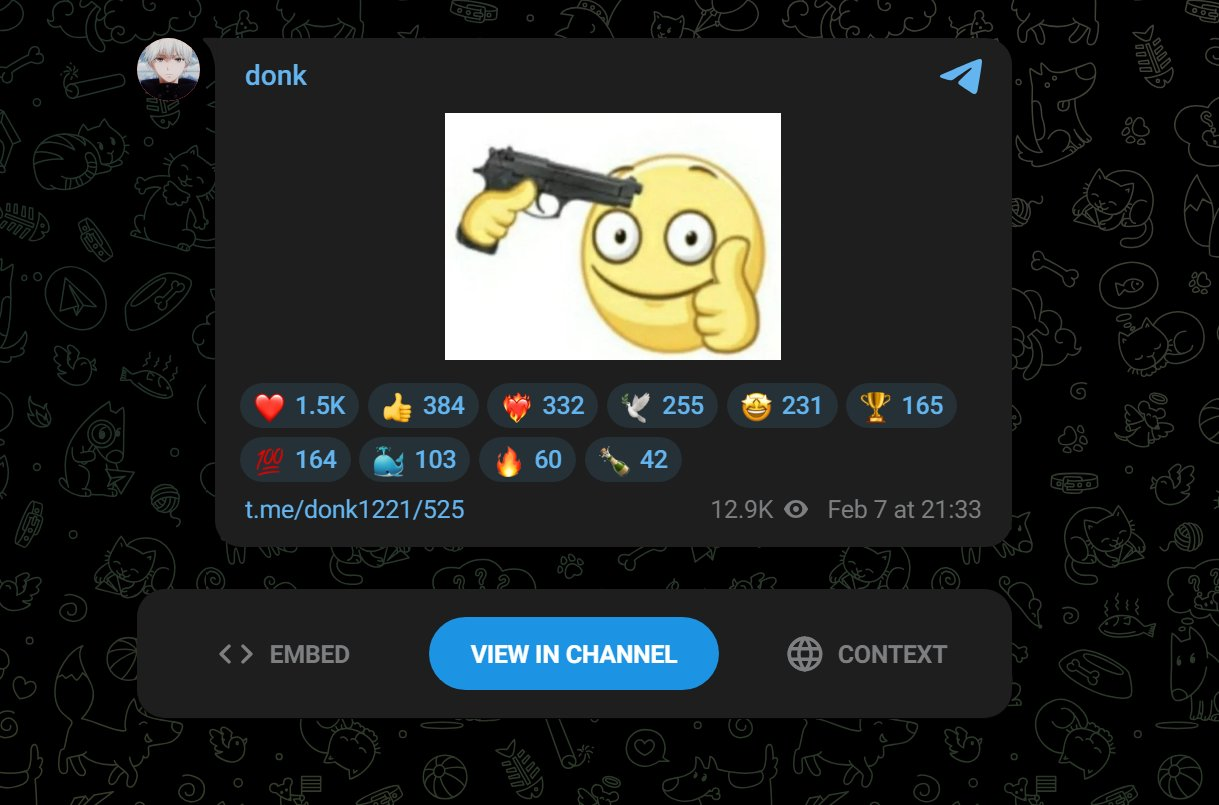1219x805 pixels.
Task: Open the post timestamp Feb 7 at 21:33
Action: pyautogui.click(x=904, y=510)
